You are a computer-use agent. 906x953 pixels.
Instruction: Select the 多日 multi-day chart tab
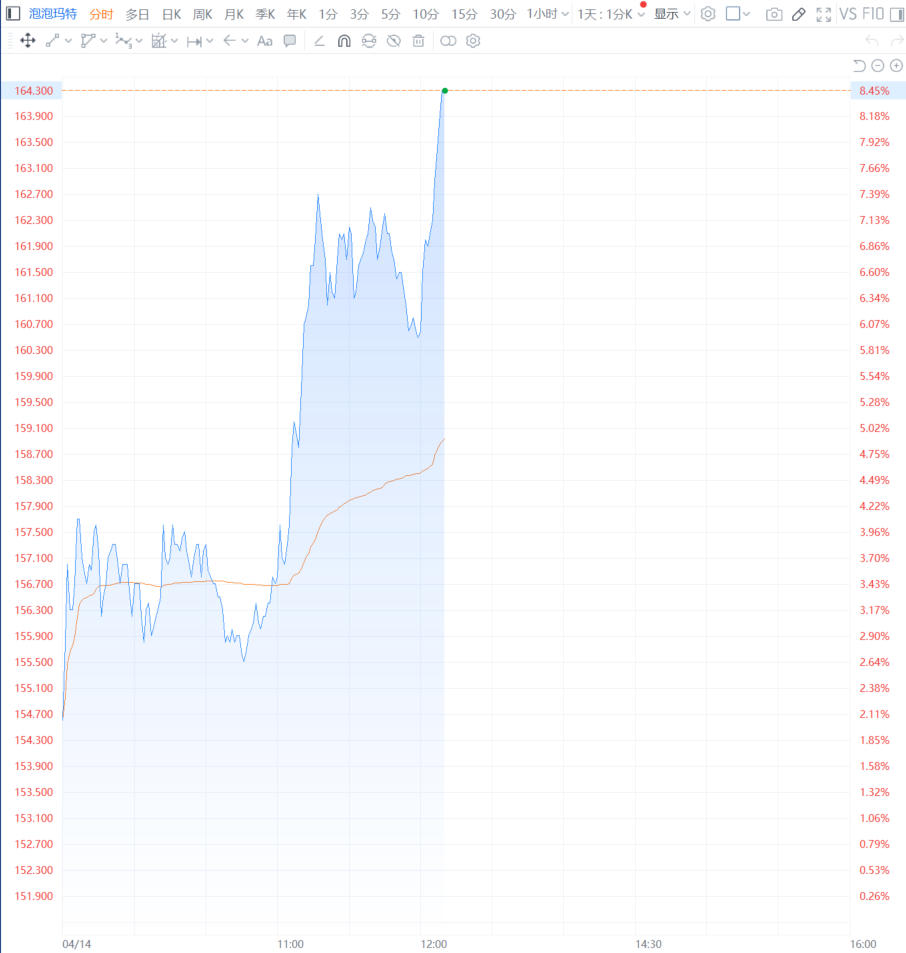pos(138,14)
